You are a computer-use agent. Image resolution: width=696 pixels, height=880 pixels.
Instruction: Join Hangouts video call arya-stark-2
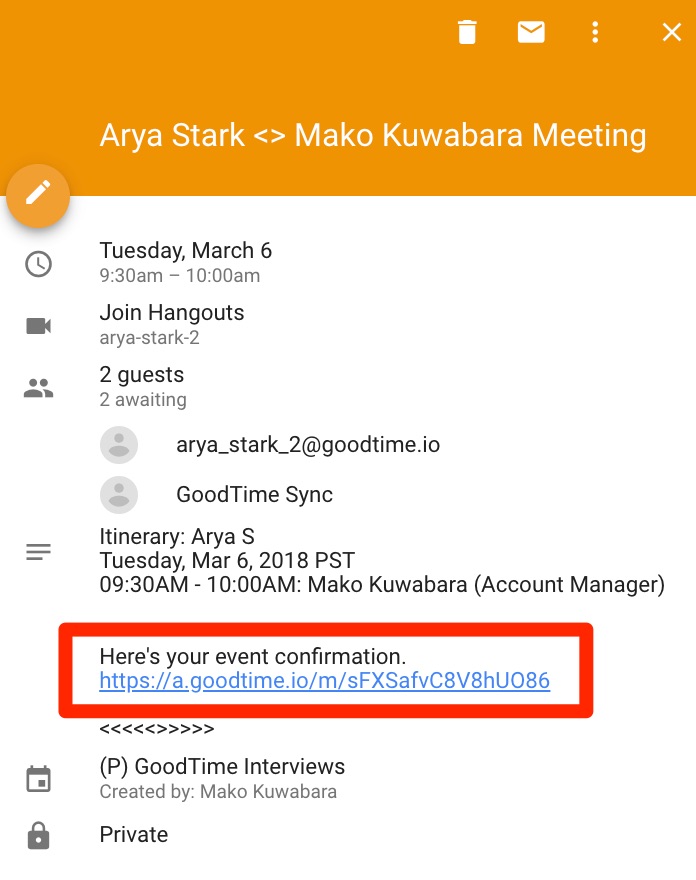coord(172,313)
